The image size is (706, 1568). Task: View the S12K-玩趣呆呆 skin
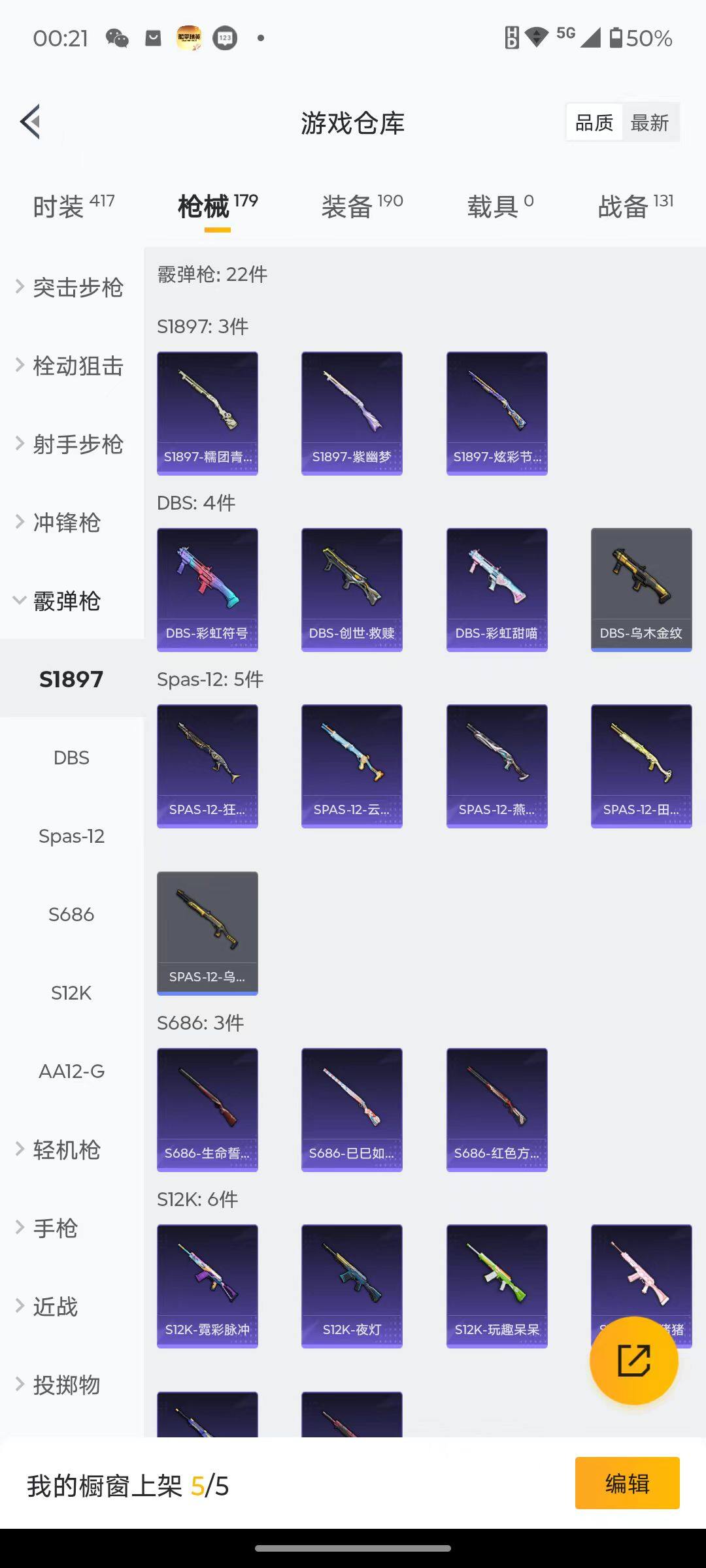point(497,1286)
